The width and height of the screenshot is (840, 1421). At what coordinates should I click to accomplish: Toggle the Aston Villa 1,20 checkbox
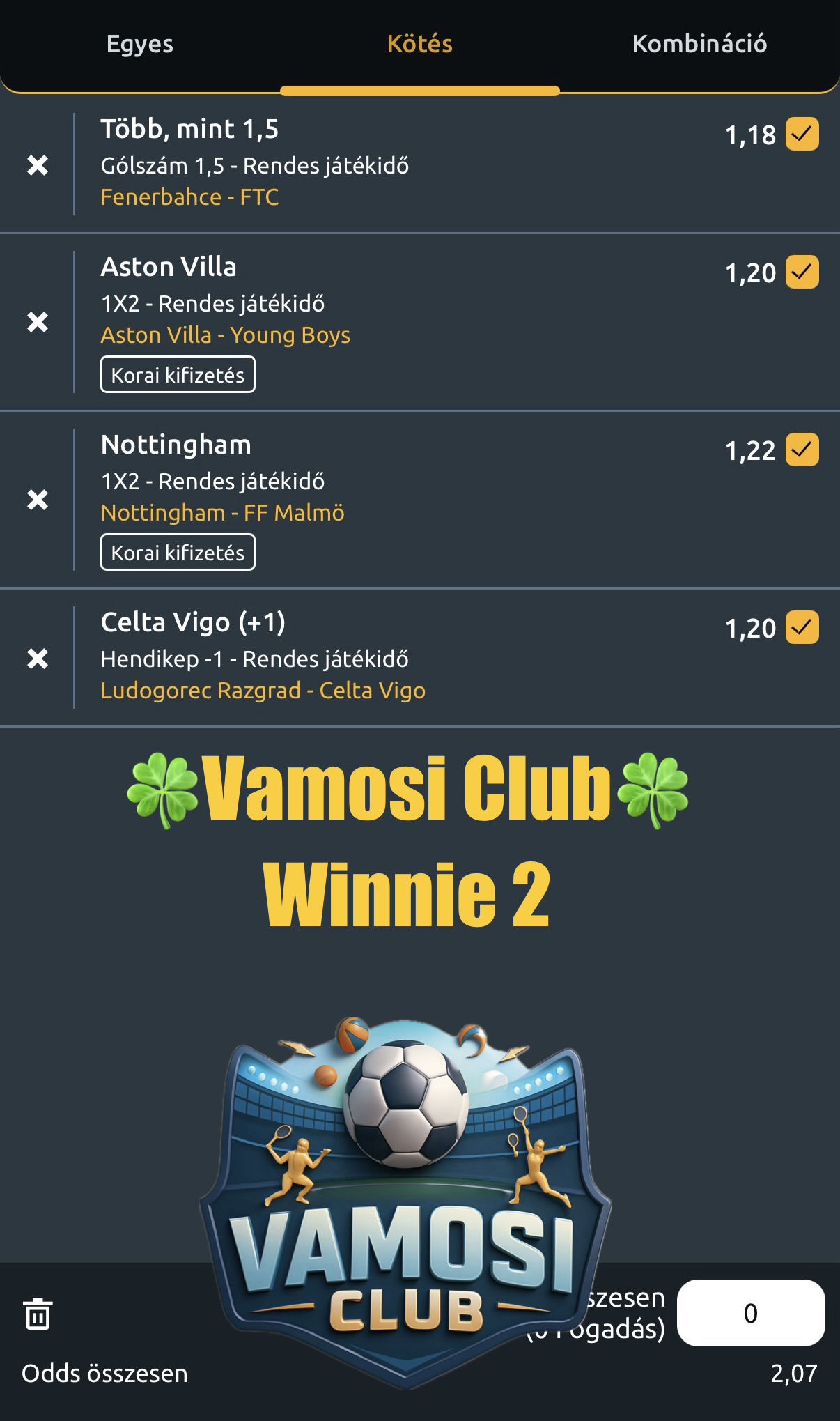802,272
